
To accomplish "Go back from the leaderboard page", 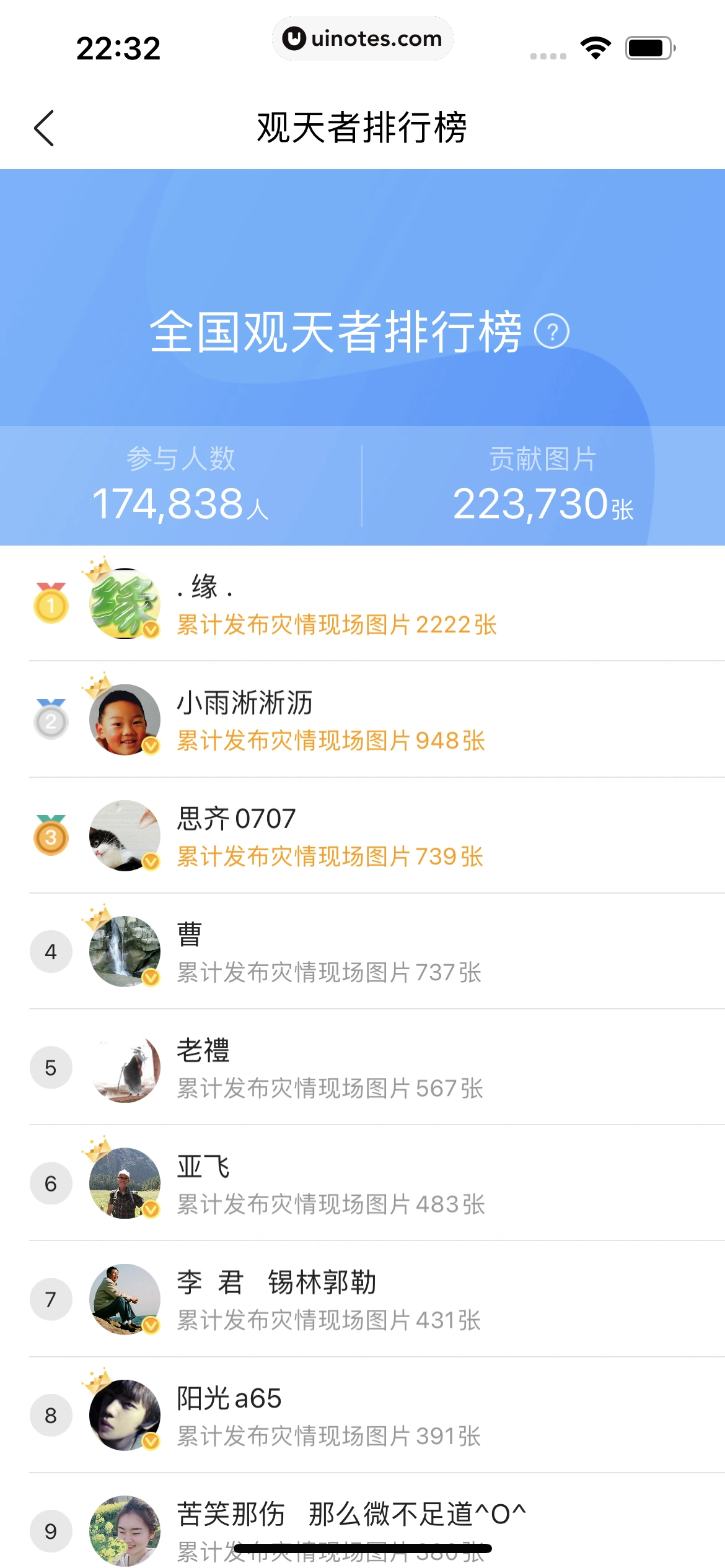I will (x=44, y=128).
